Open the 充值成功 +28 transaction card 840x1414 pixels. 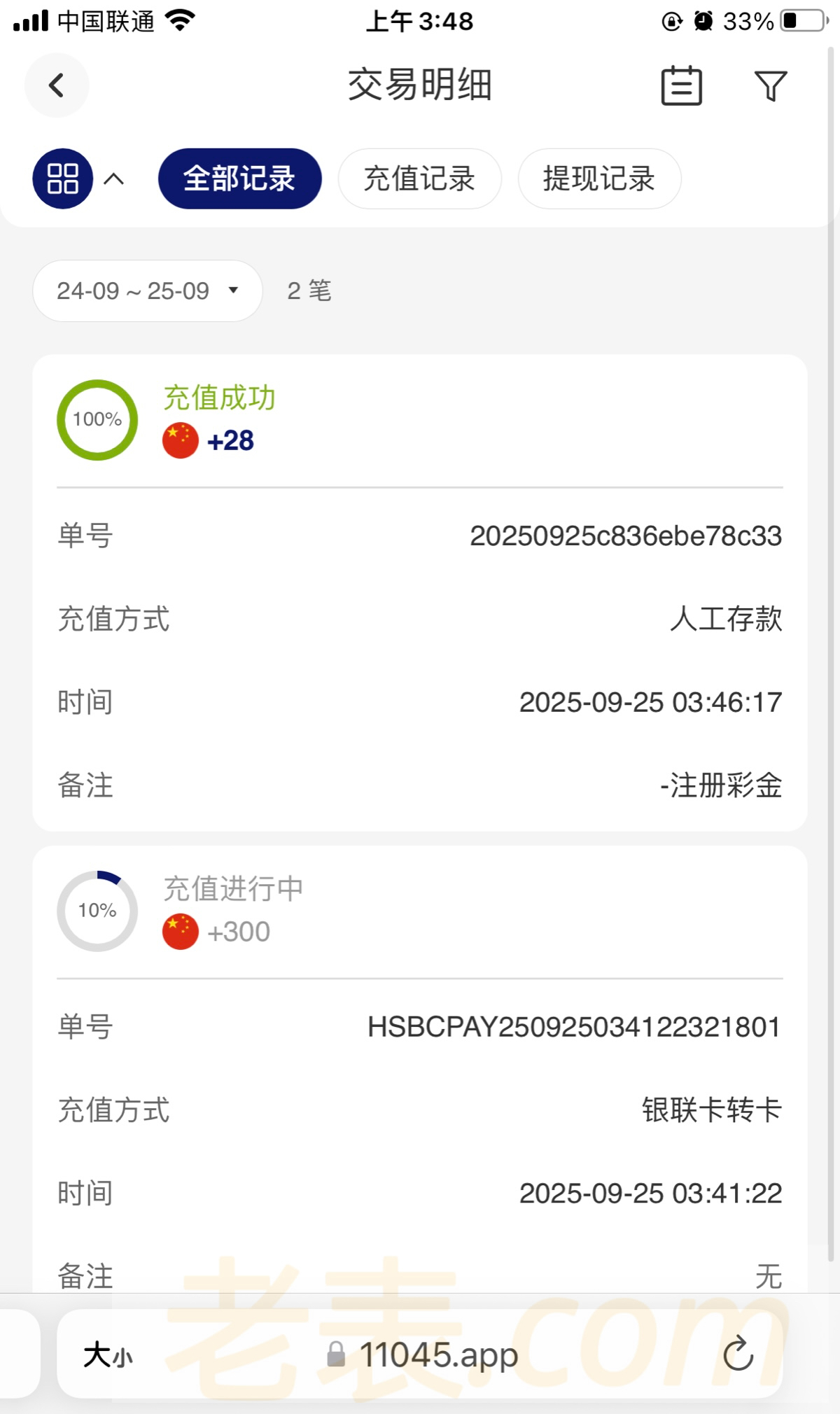point(420,420)
